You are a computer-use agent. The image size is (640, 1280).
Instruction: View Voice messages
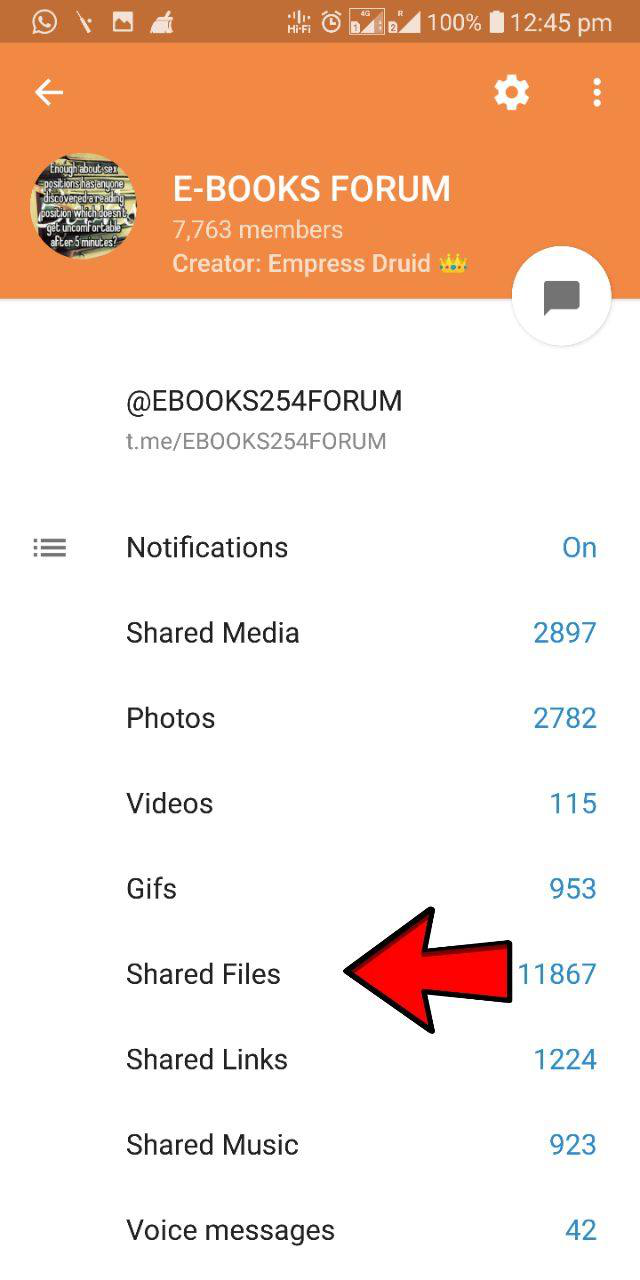tap(320, 1230)
